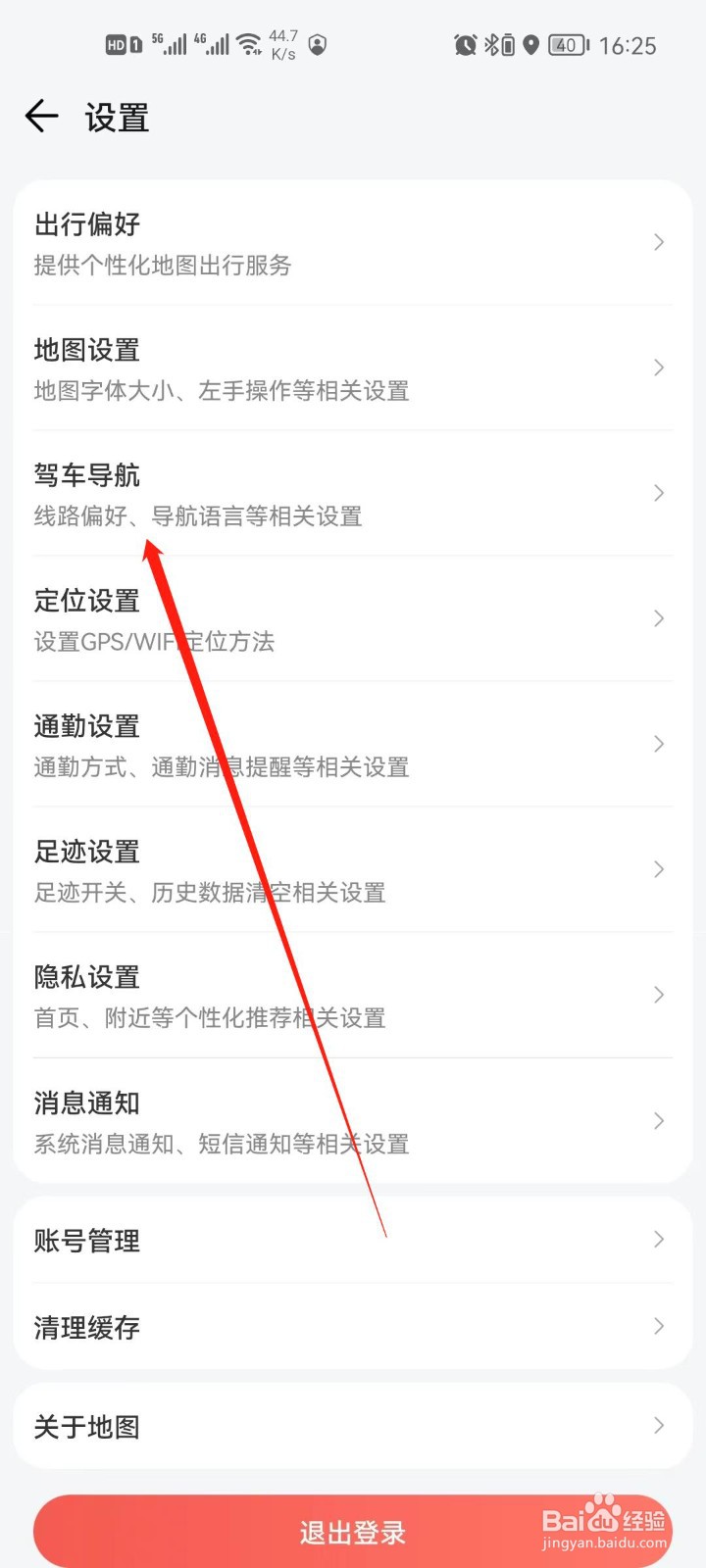
Task: Tap the battery indicator showing 40
Action: pos(565,44)
